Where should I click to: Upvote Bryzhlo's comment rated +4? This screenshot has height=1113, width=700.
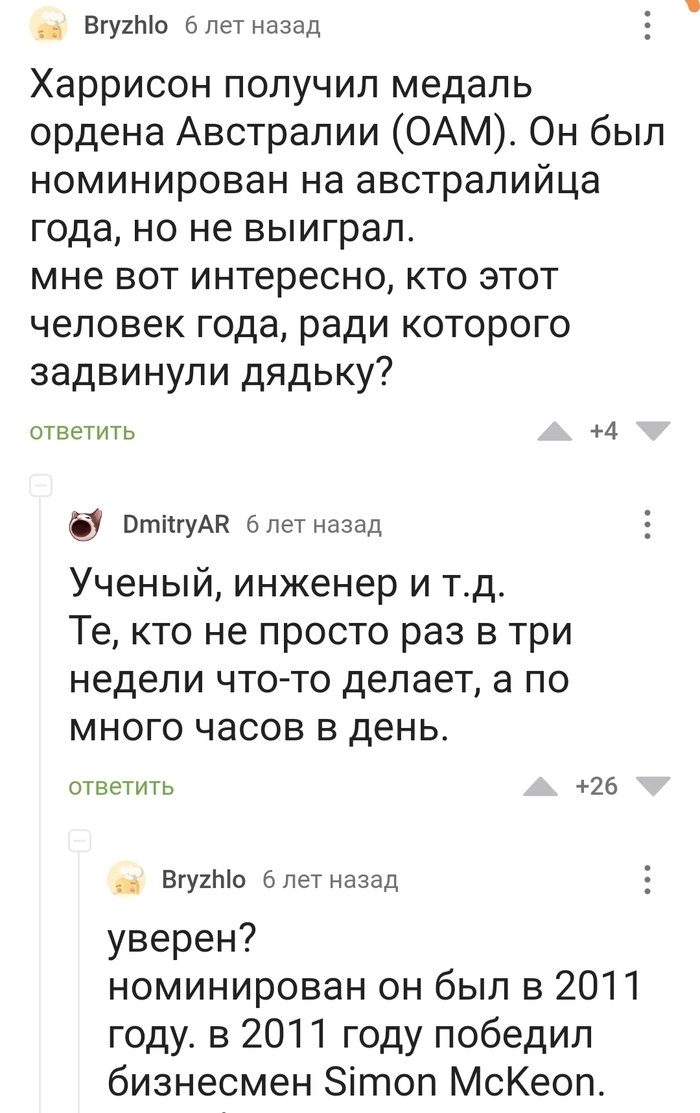(558, 431)
